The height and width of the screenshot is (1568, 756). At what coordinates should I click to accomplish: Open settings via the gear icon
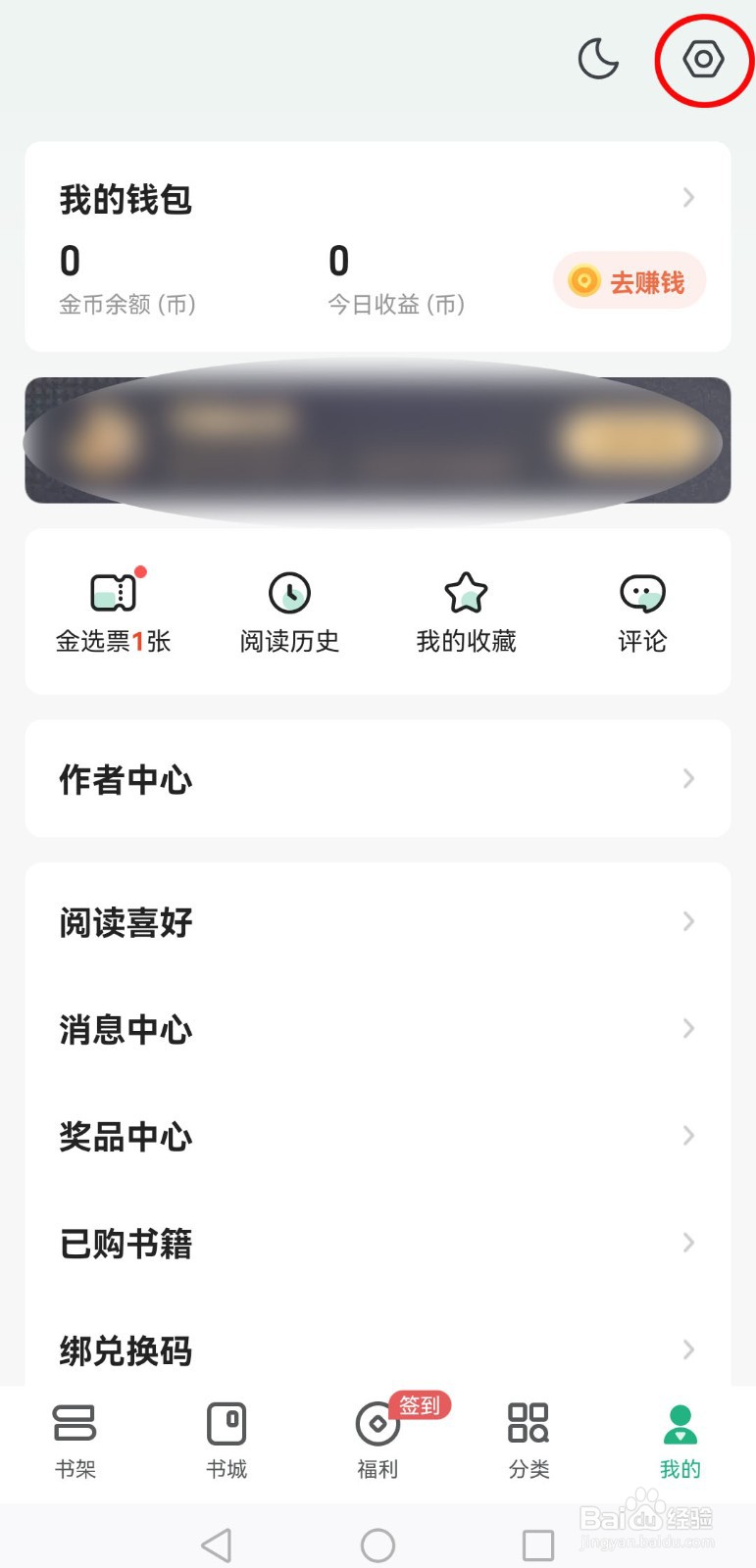pyautogui.click(x=704, y=59)
